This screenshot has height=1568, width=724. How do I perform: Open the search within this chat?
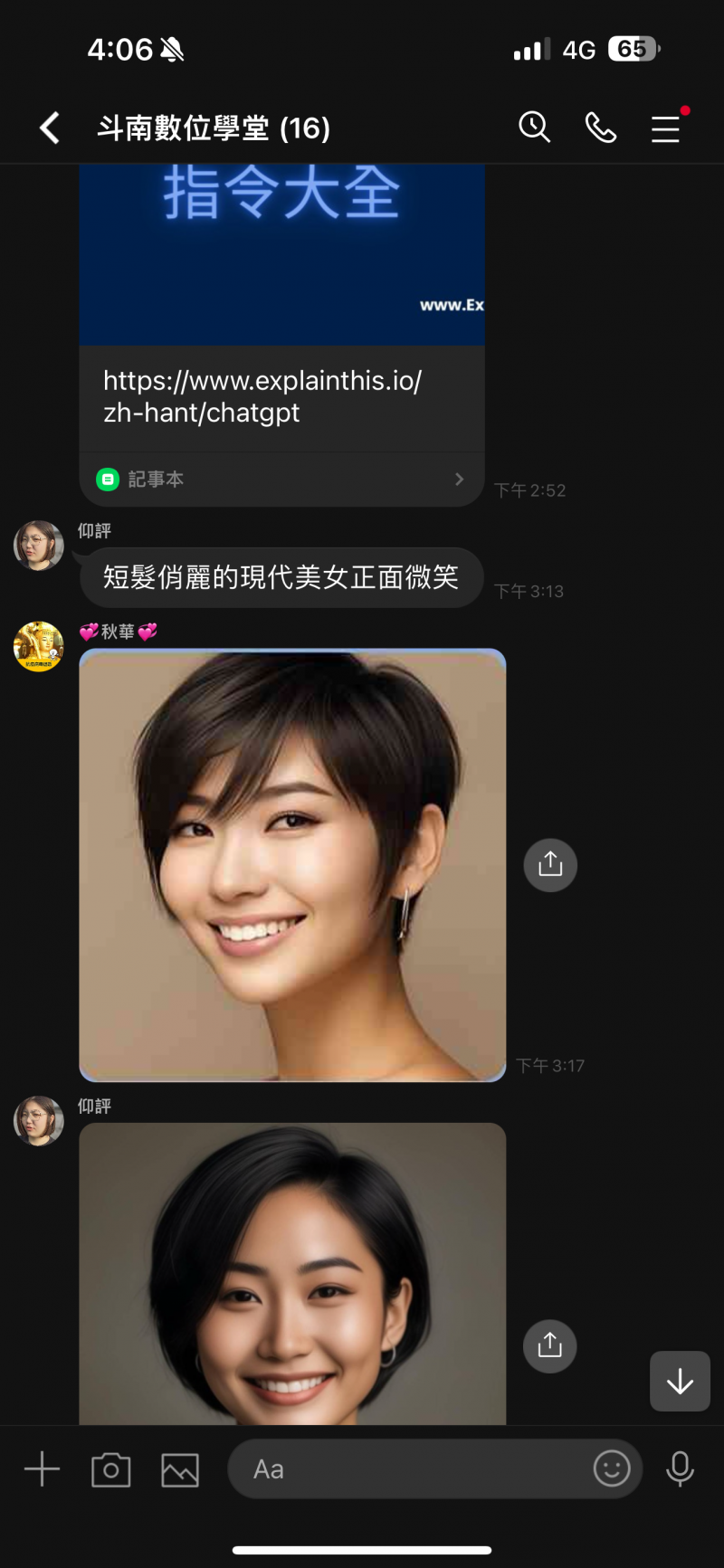[535, 128]
